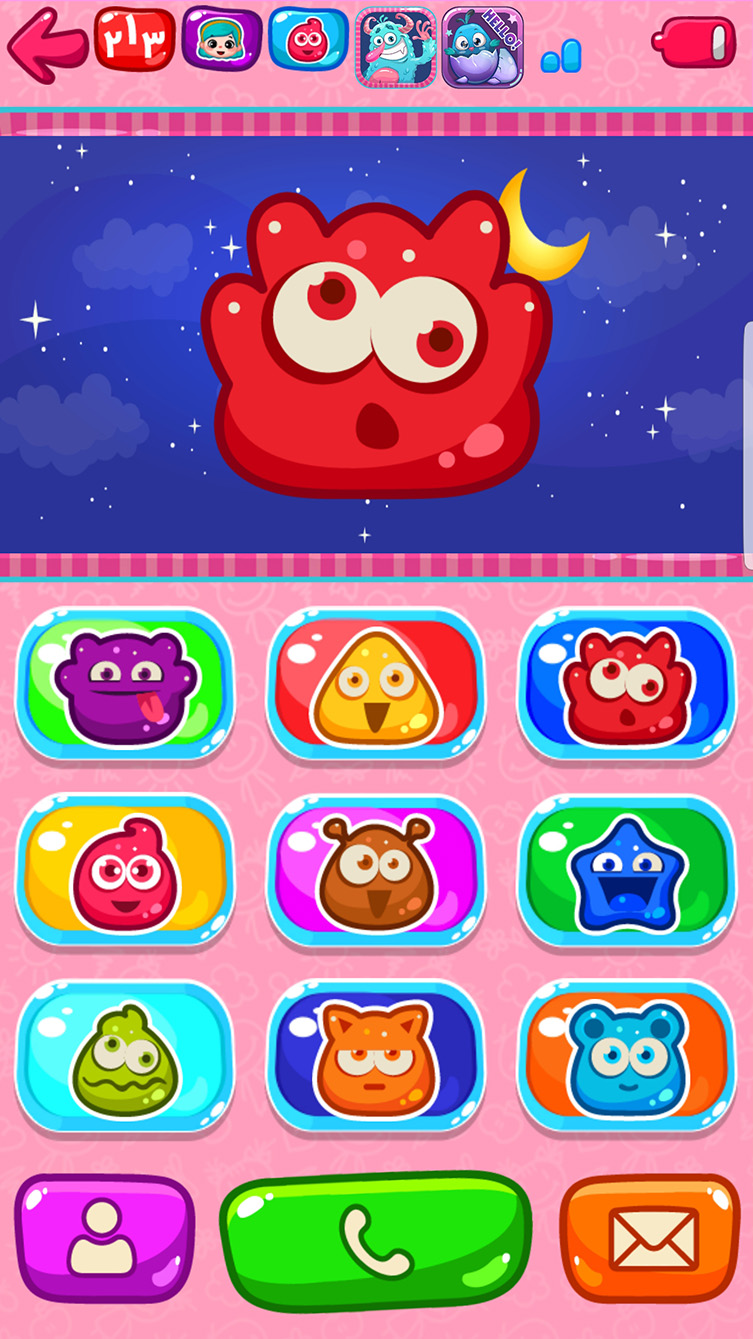The height and width of the screenshot is (1339, 753).
Task: Tap the green queasy jelly button
Action: pos(125,1058)
